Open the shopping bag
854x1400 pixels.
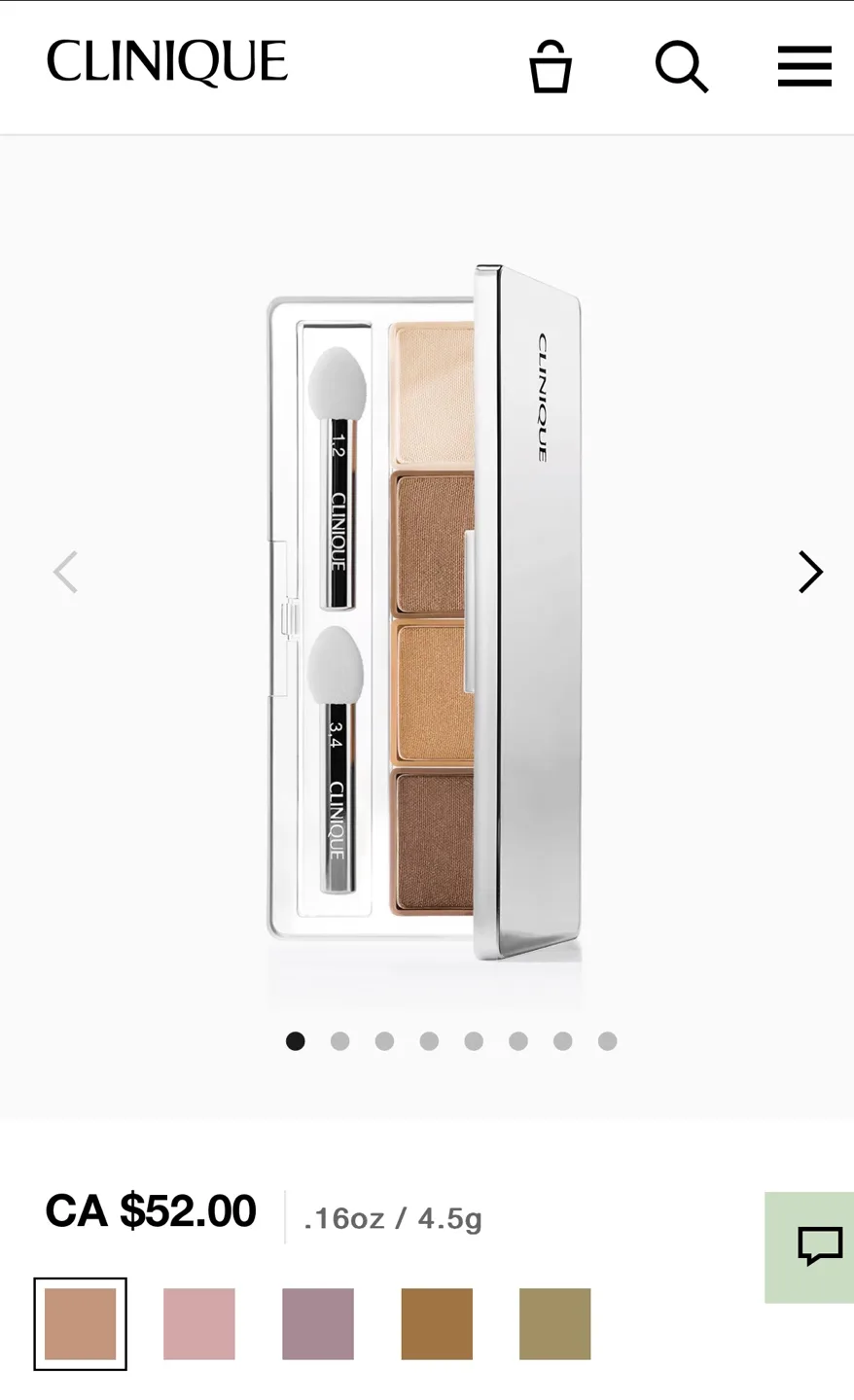(551, 66)
